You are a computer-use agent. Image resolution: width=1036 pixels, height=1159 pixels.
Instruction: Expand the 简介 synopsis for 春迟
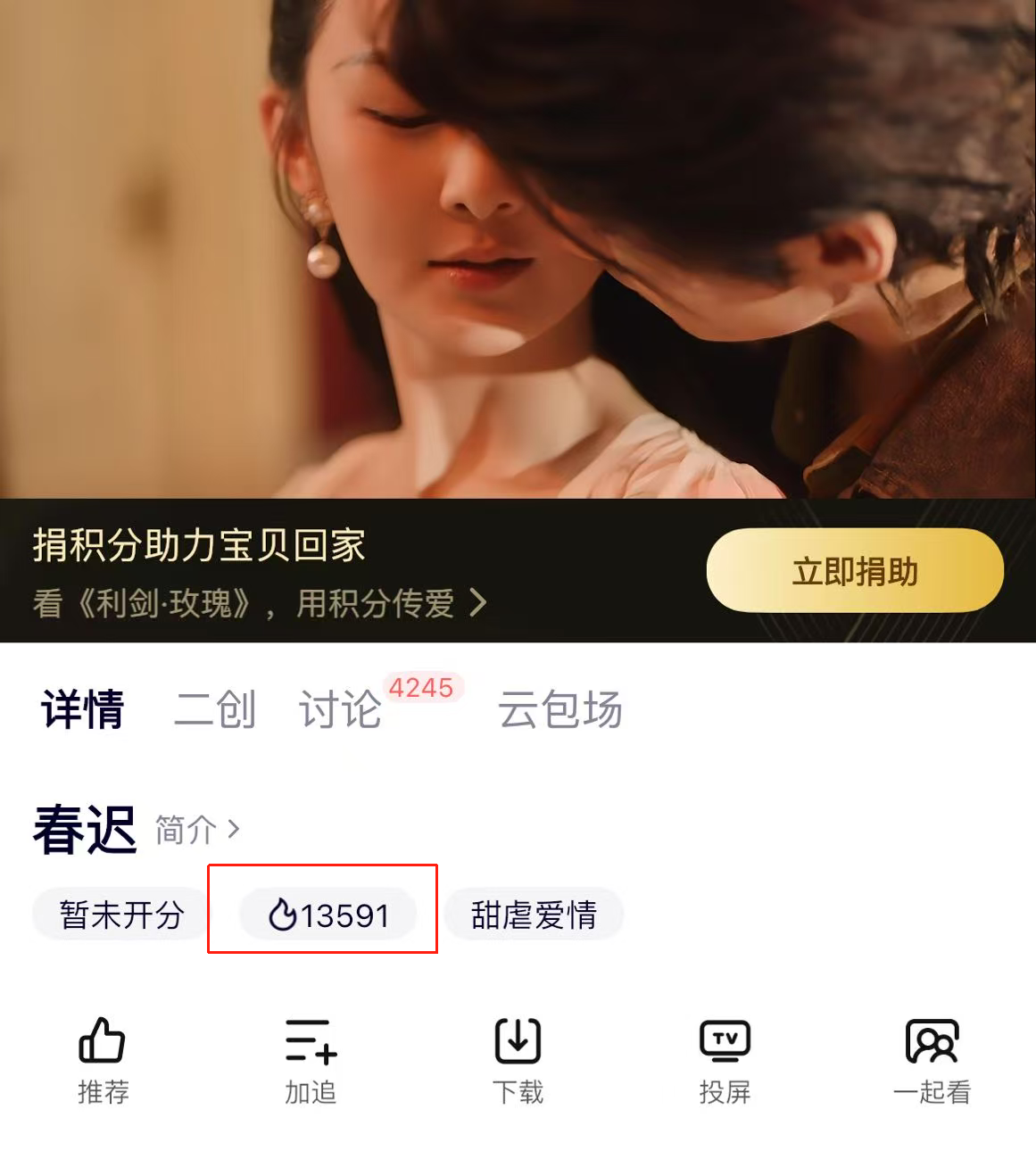196,830
